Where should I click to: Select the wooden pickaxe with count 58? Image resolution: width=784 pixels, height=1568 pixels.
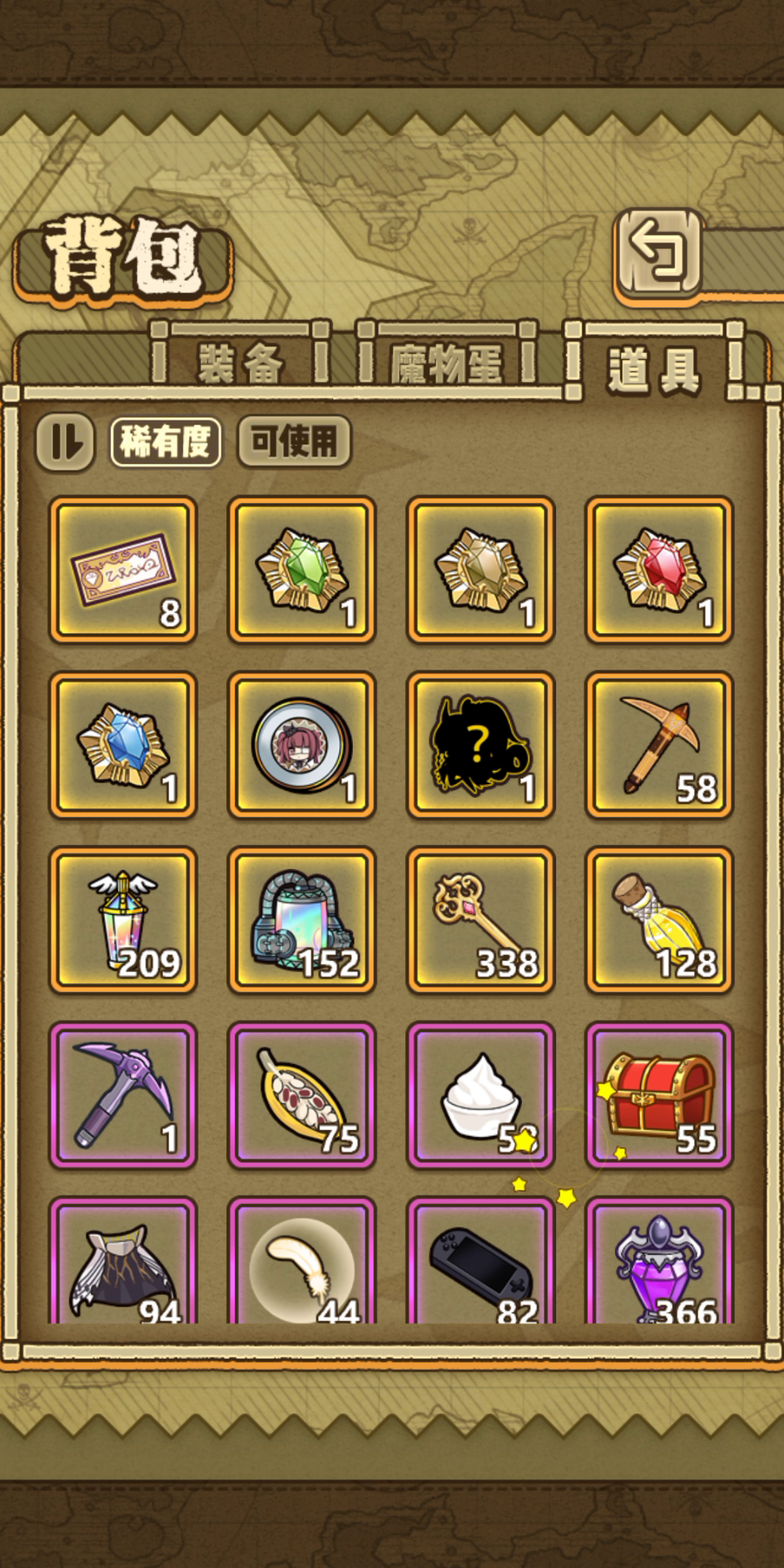tap(659, 744)
